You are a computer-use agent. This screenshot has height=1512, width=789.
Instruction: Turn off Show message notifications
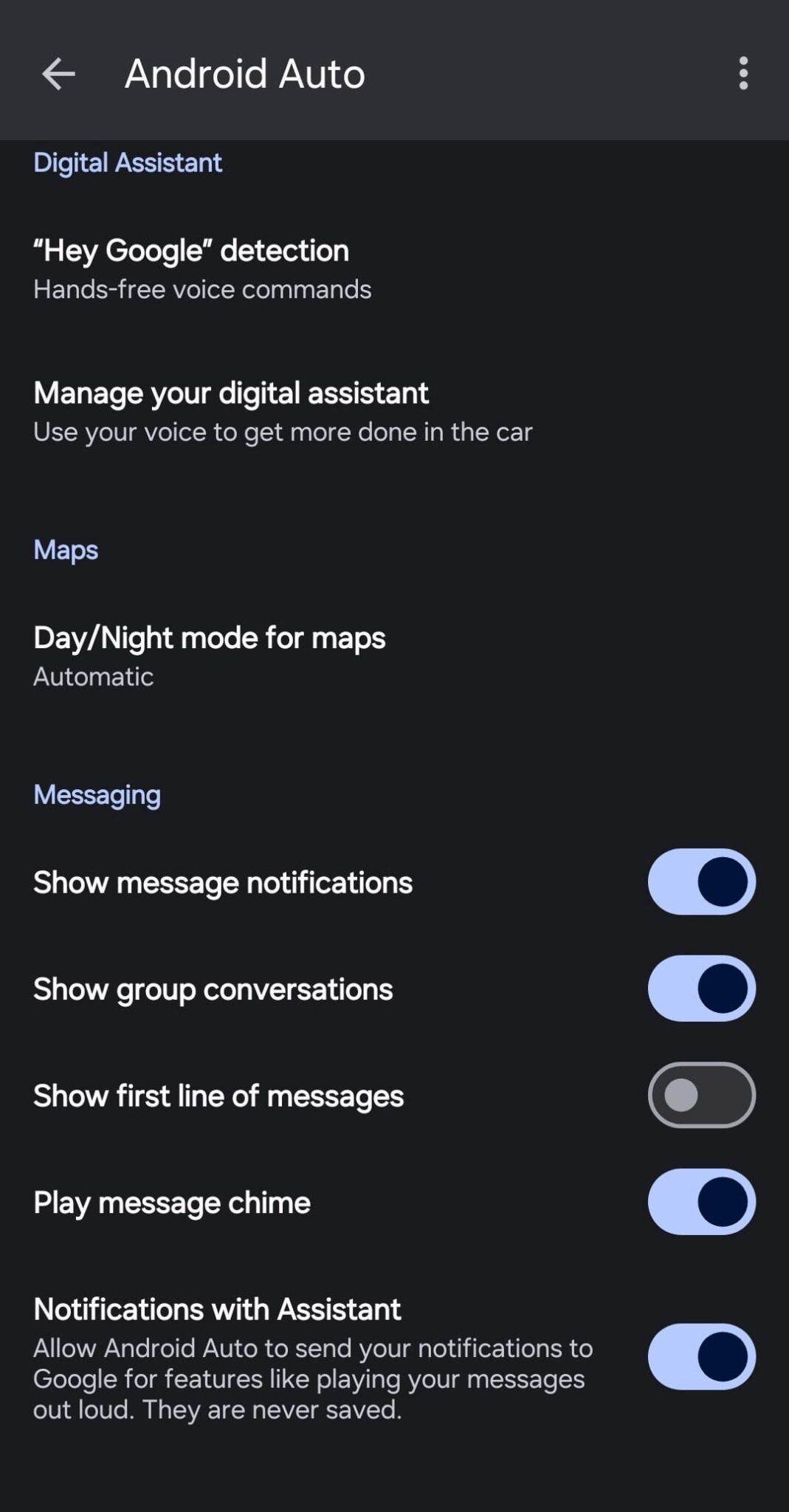tap(700, 882)
